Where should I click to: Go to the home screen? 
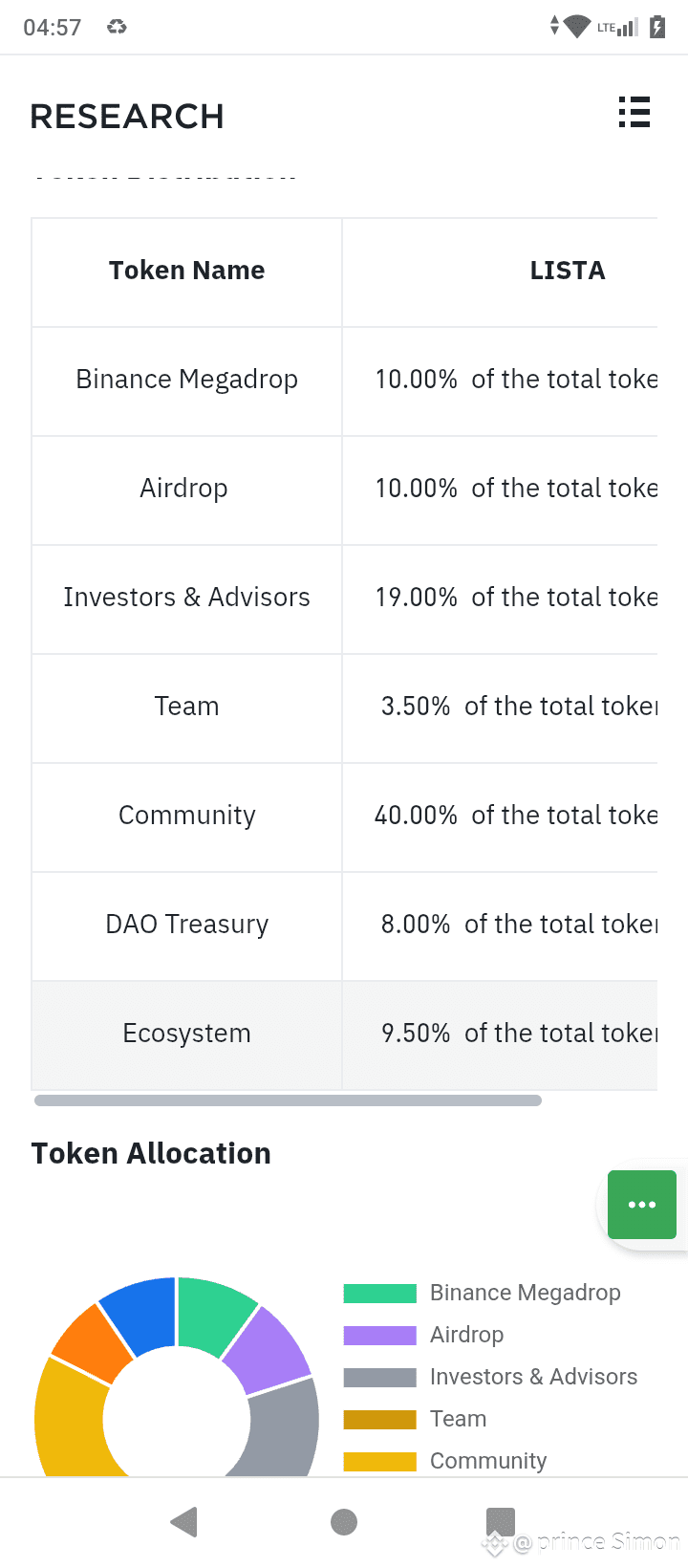[344, 1522]
